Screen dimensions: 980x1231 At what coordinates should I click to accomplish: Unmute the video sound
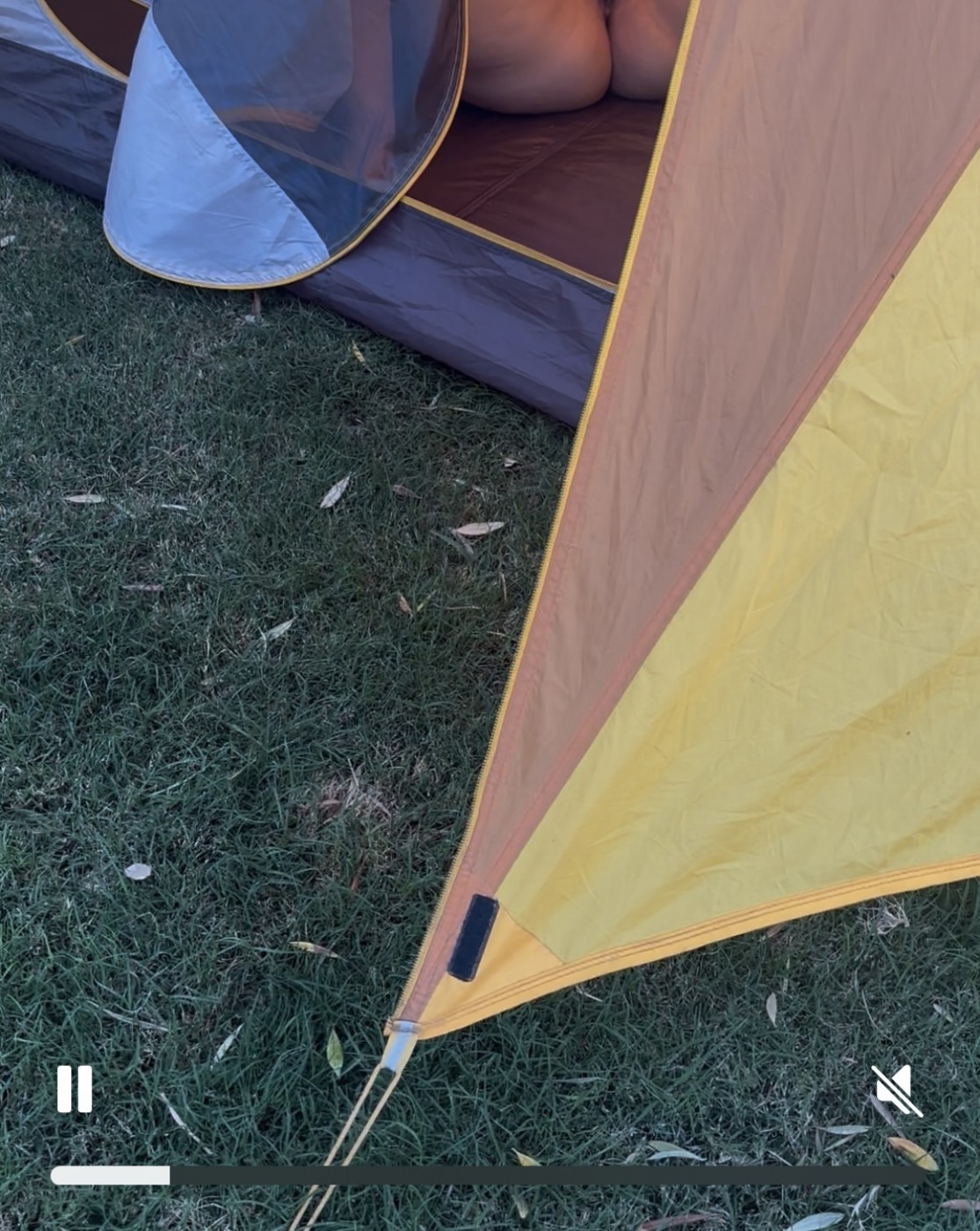tap(897, 1090)
